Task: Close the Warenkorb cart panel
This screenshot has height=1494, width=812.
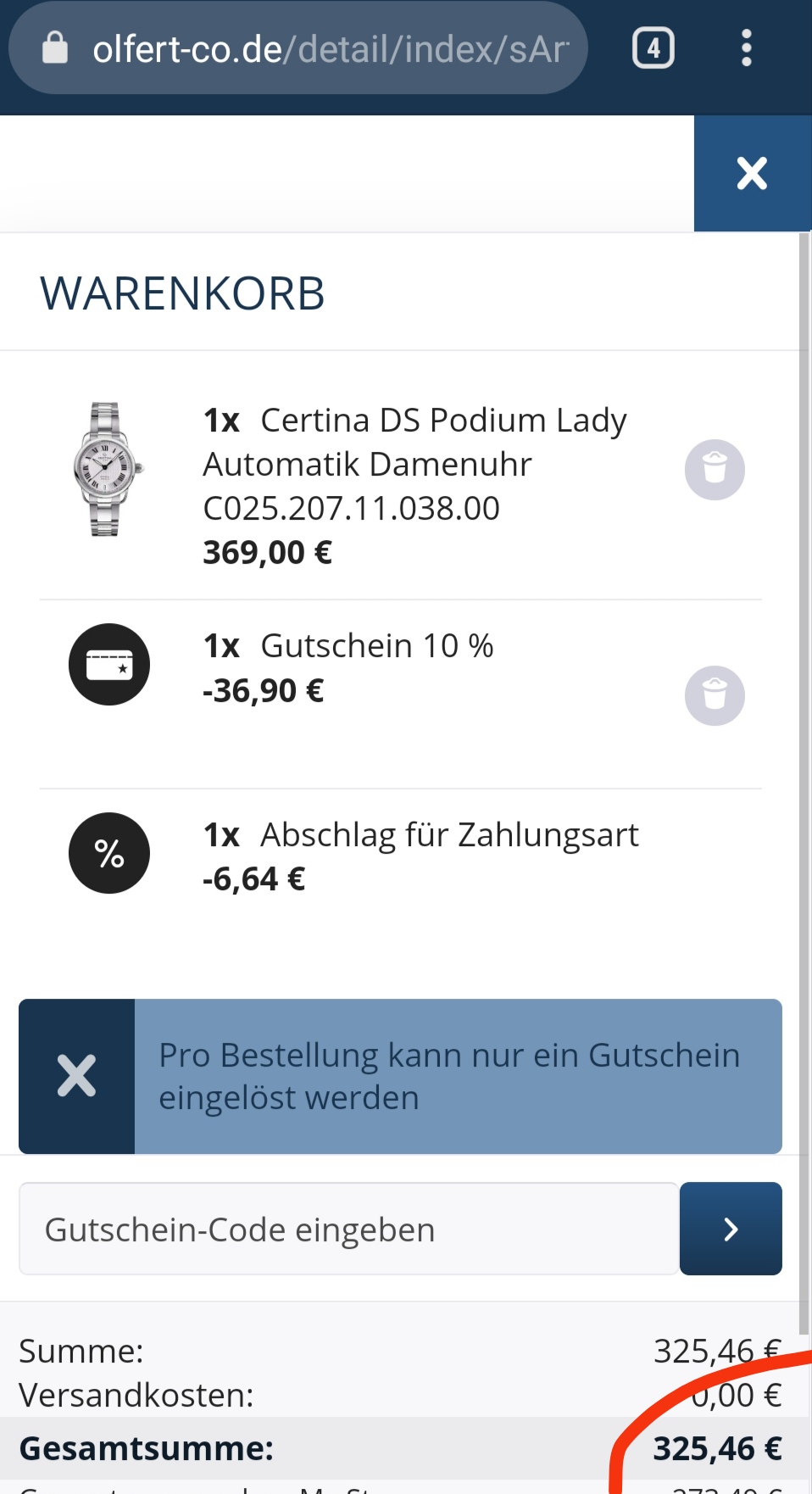Action: [752, 174]
